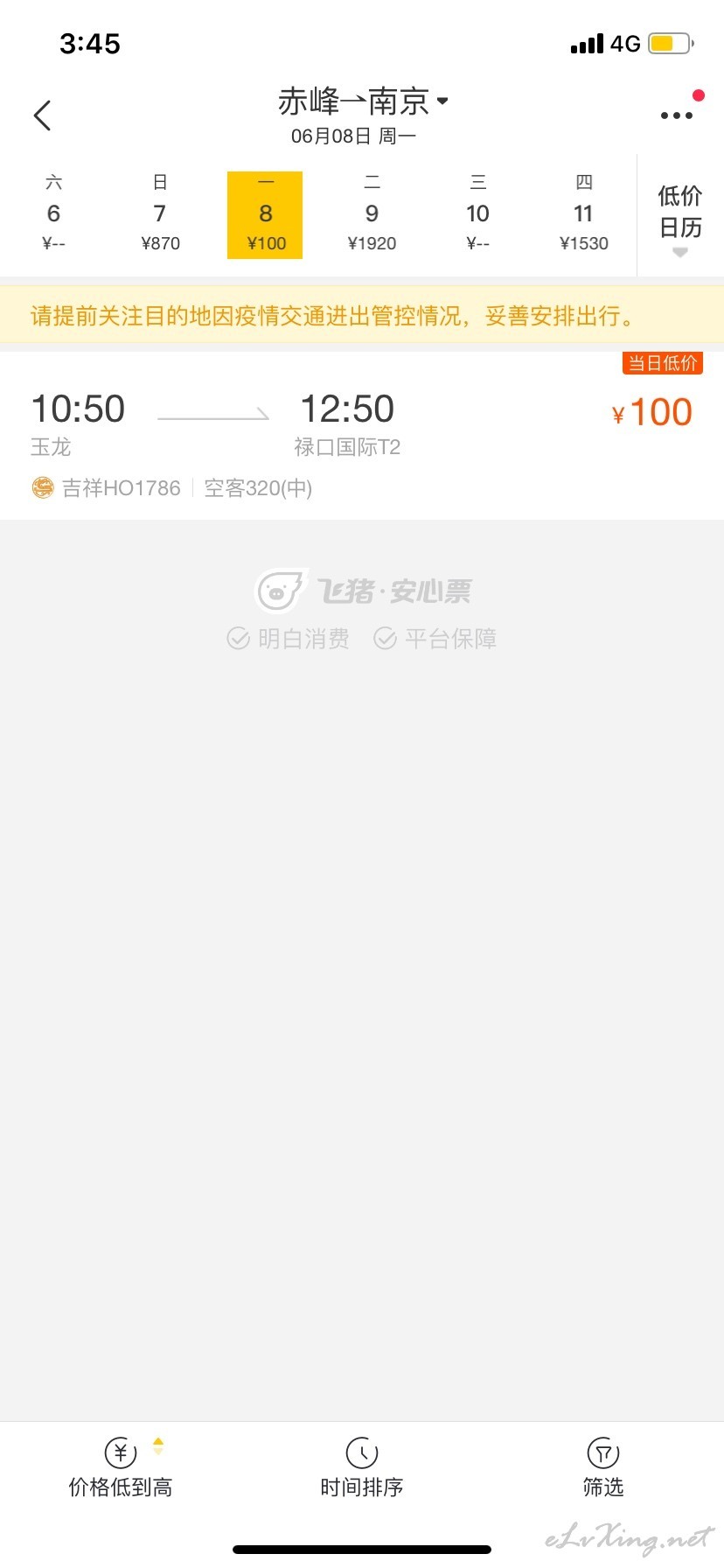Select Sunday the 7th at ¥870
The height and width of the screenshot is (1568, 724).
point(160,213)
